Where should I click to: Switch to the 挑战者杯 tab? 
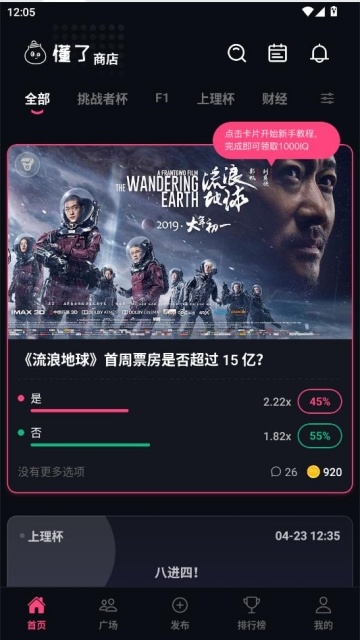point(102,99)
